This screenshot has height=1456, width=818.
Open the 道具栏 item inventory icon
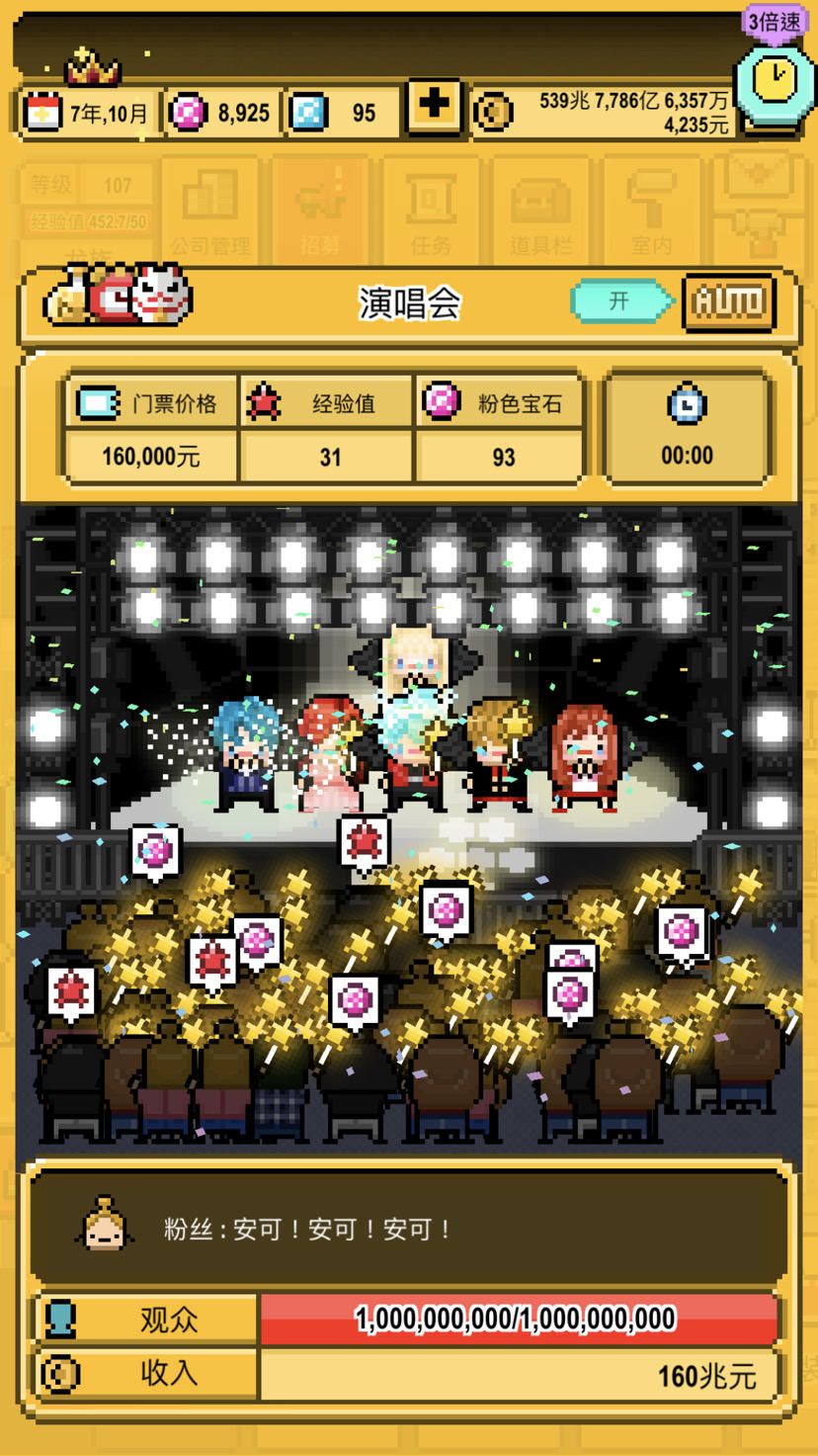tap(538, 208)
